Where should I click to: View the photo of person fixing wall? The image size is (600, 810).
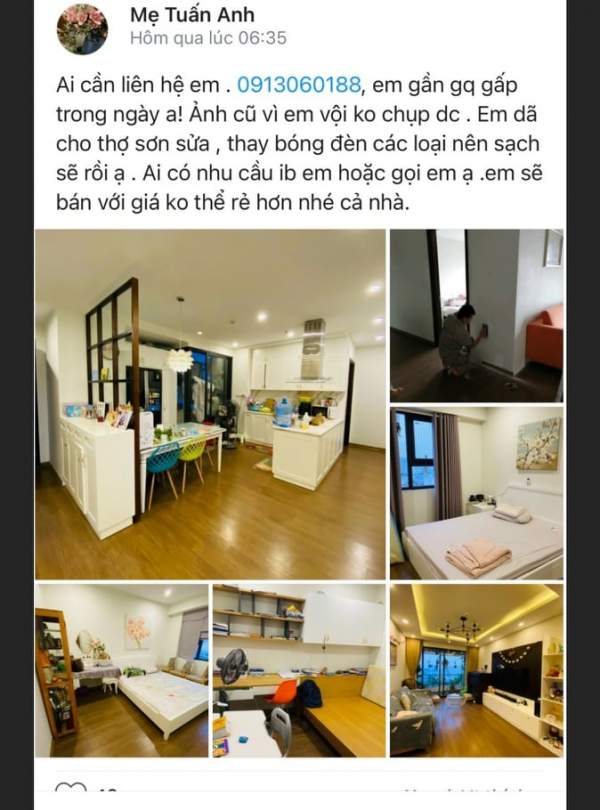pos(476,315)
